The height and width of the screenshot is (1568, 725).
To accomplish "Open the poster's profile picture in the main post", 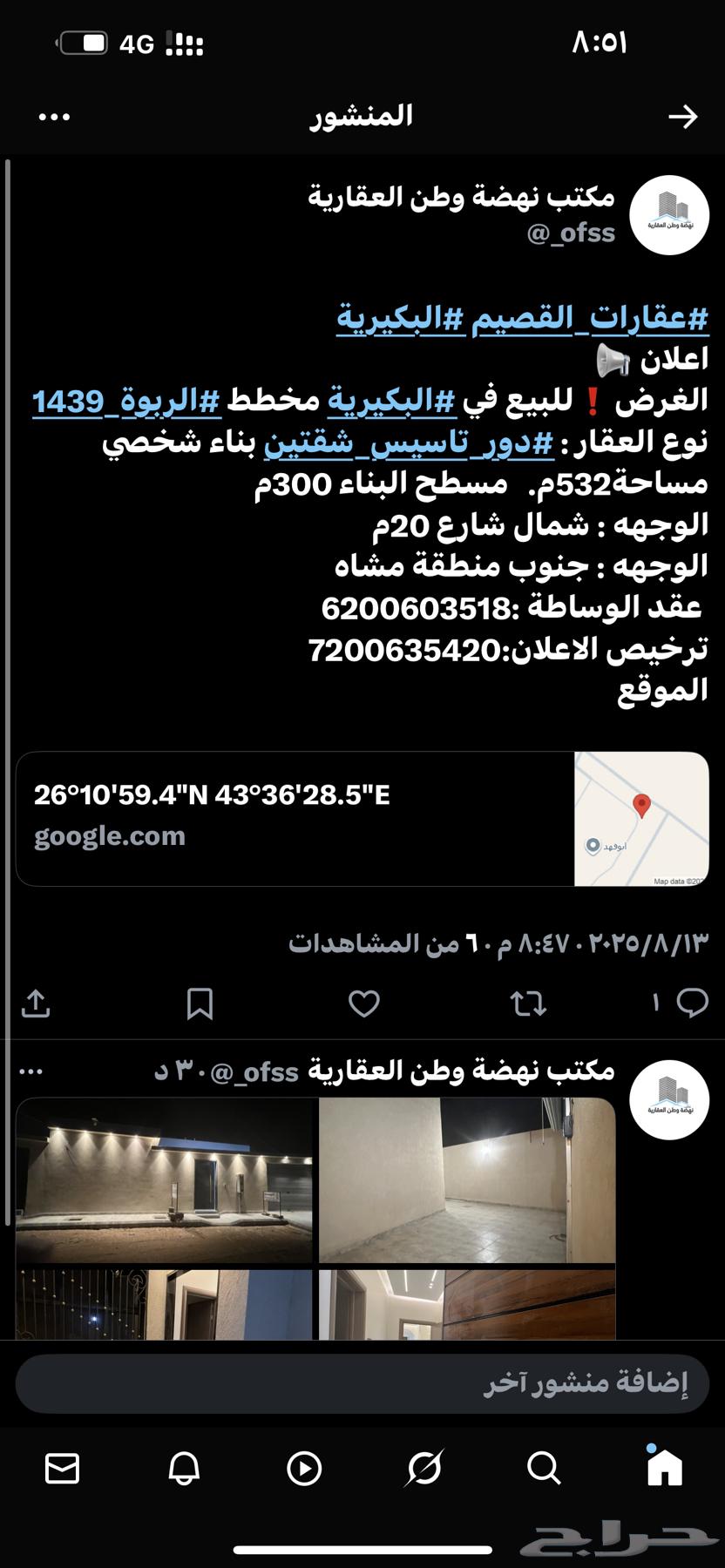I will point(669,215).
